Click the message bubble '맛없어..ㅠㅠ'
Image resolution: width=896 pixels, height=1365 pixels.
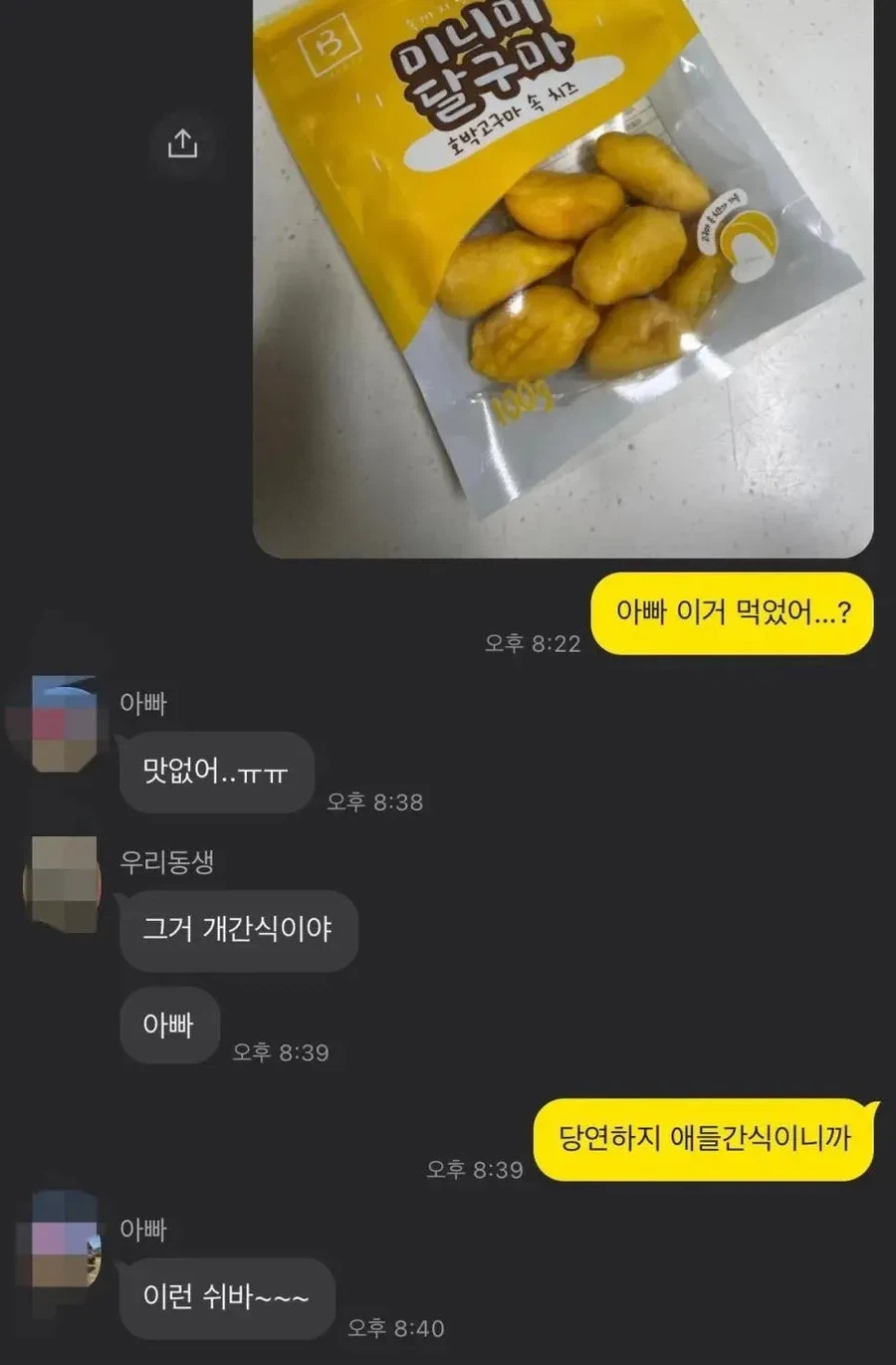pos(215,772)
